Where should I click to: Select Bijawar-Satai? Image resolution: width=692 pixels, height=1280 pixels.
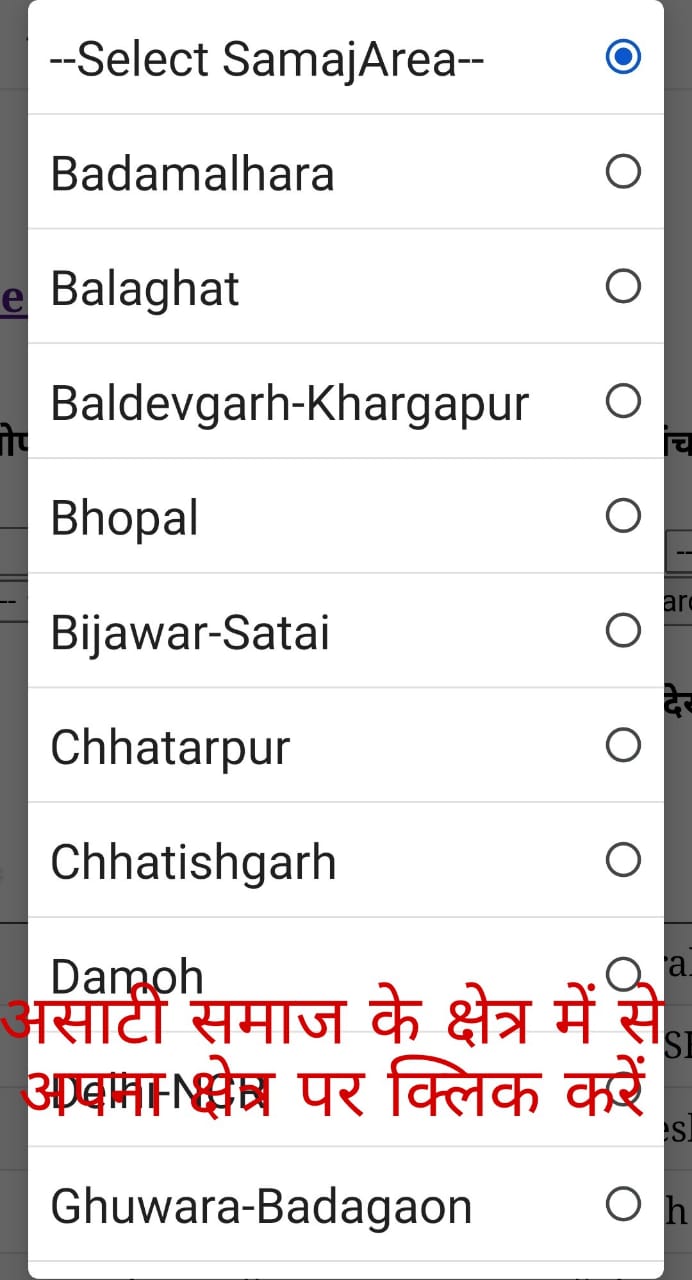[346, 631]
